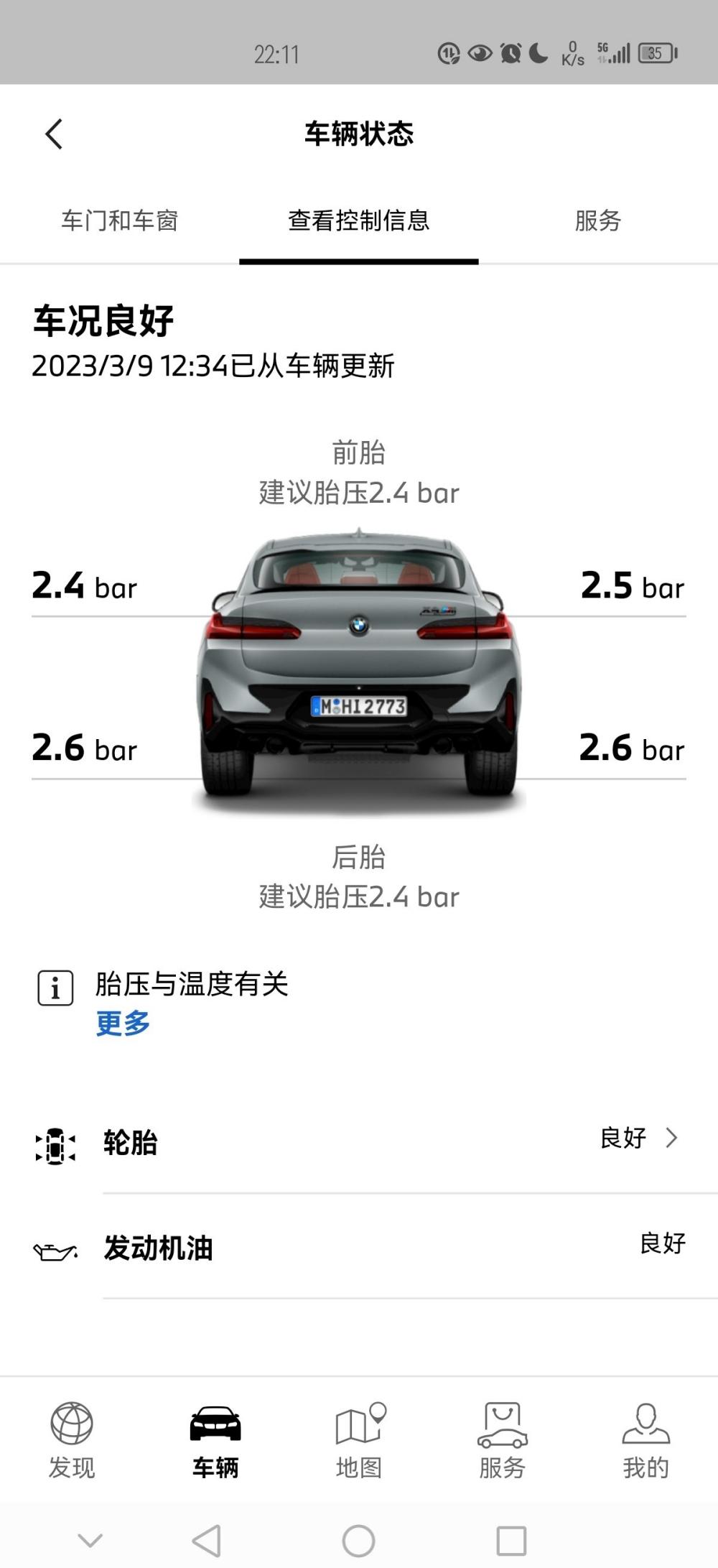Open the 轮胎 status row
The width and height of the screenshot is (718, 1568).
tap(359, 1142)
